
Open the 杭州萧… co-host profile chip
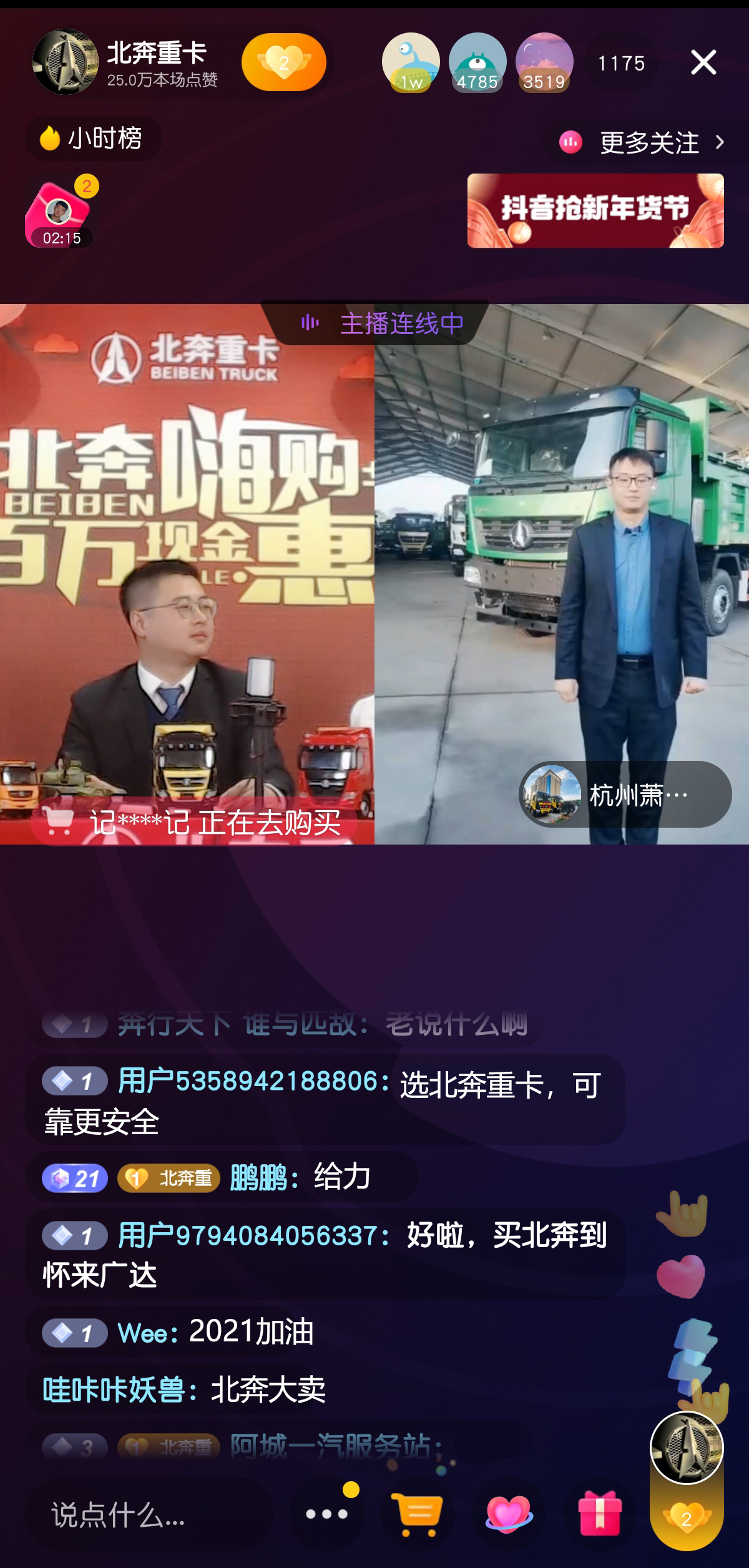click(625, 795)
